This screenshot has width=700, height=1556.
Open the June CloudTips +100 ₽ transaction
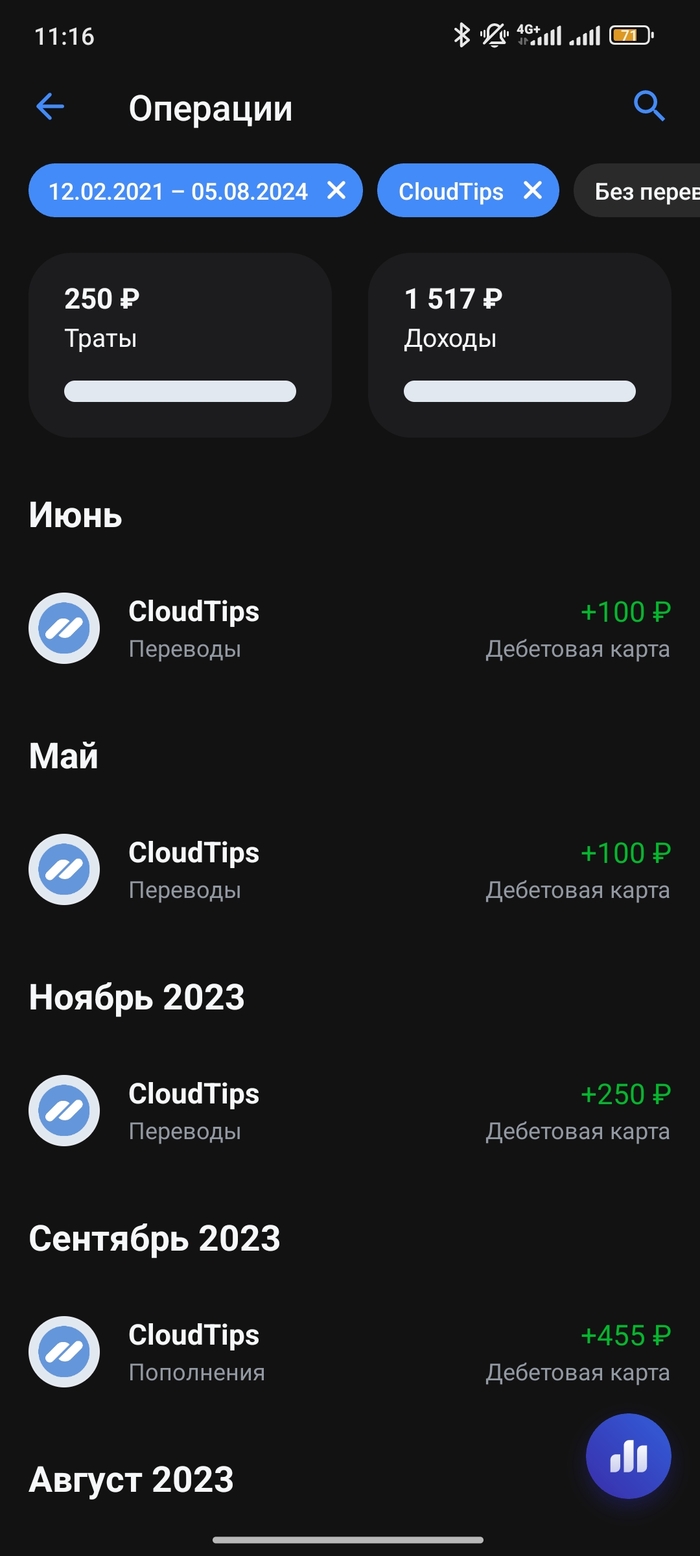click(x=349, y=629)
